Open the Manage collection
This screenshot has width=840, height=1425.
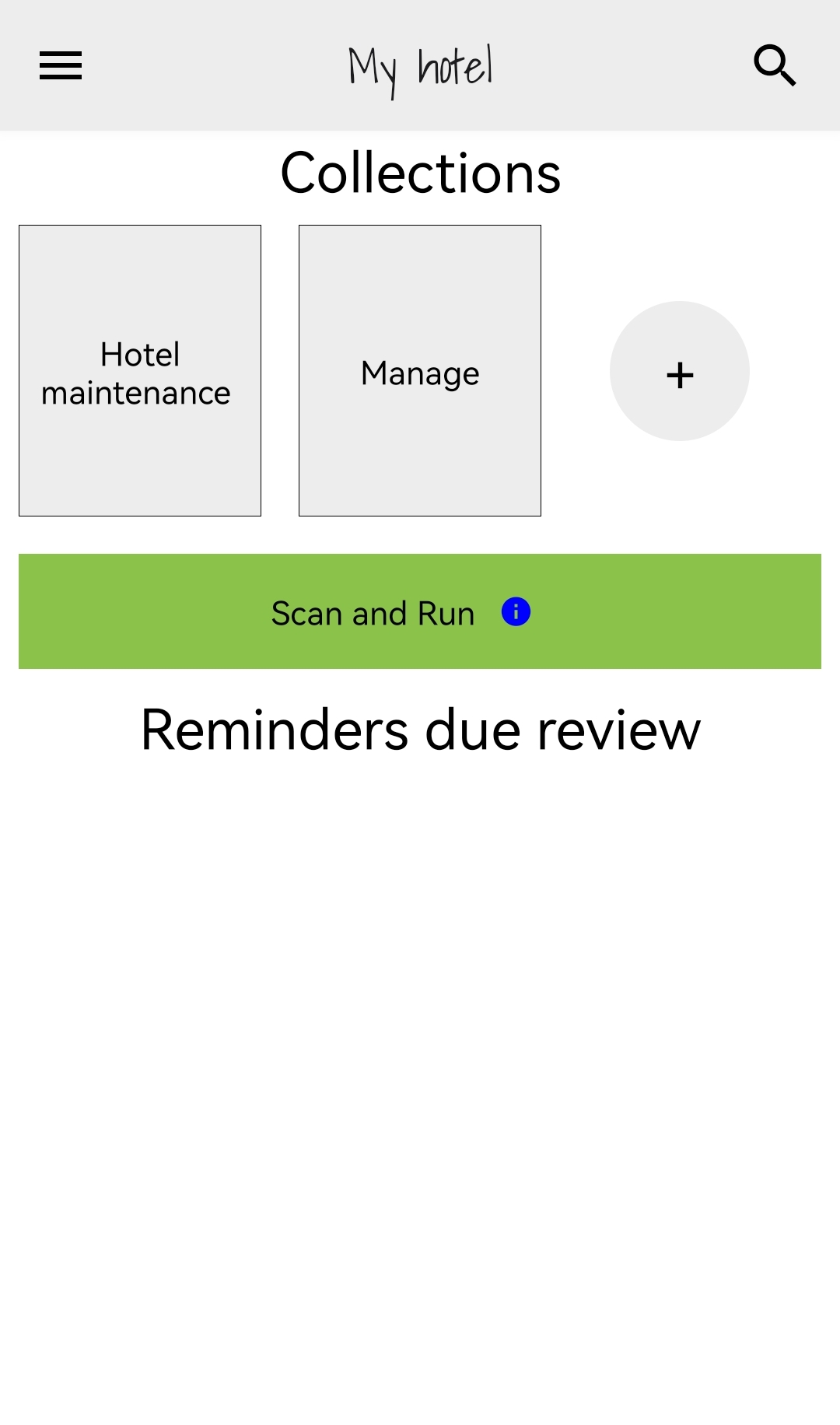[x=420, y=371]
